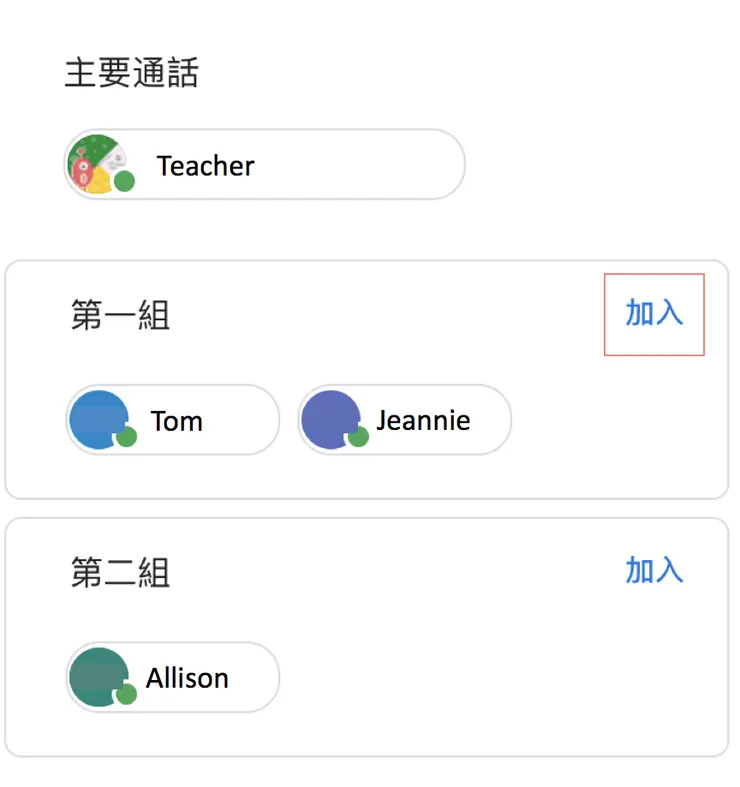Select the Teacher participant chip
Viewport: 740px width, 787px height.
pyautogui.click(x=264, y=166)
